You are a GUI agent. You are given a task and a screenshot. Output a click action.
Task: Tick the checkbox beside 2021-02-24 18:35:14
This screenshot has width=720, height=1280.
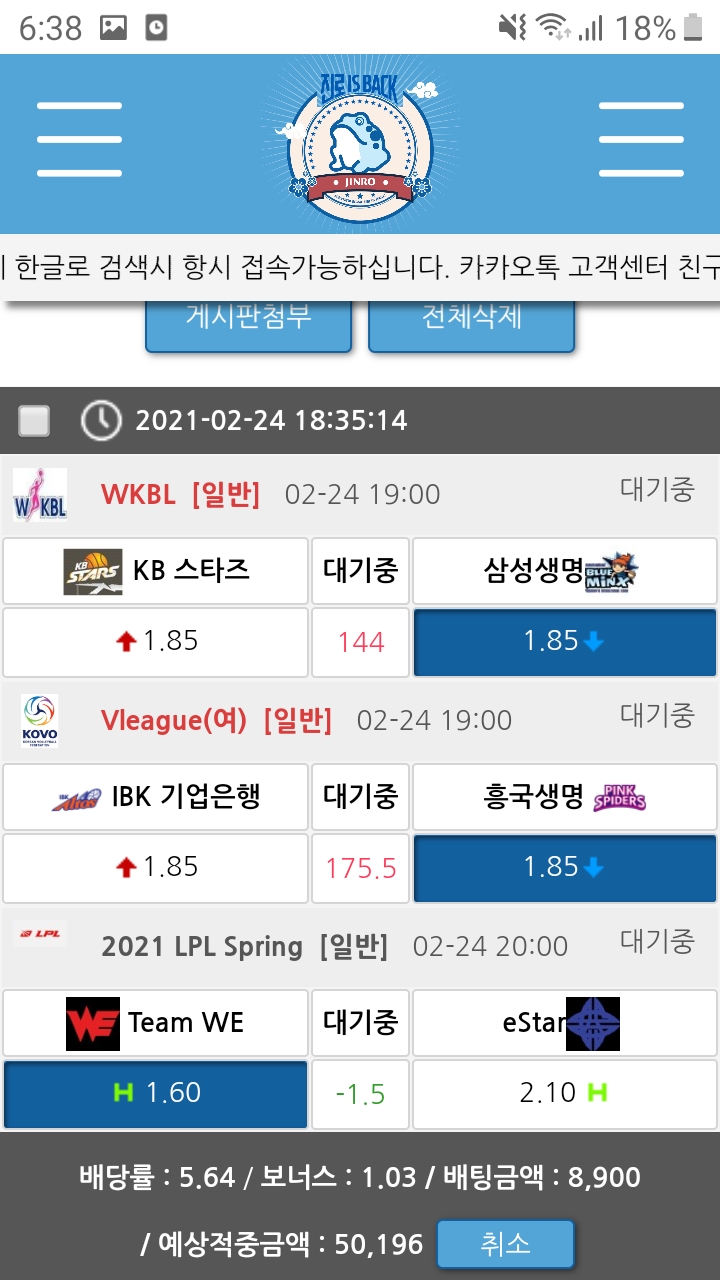[34, 421]
